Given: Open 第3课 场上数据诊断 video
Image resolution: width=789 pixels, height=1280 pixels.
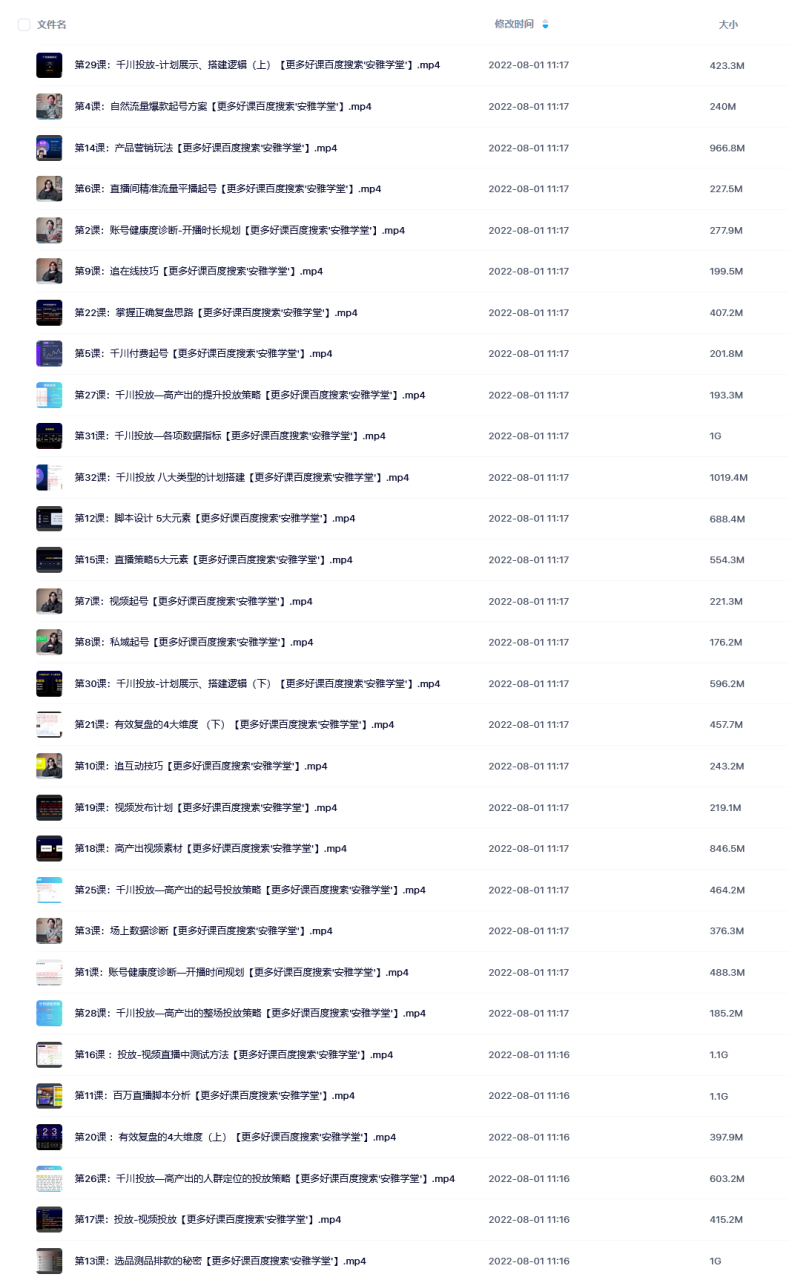Looking at the screenshot, I should (203, 931).
